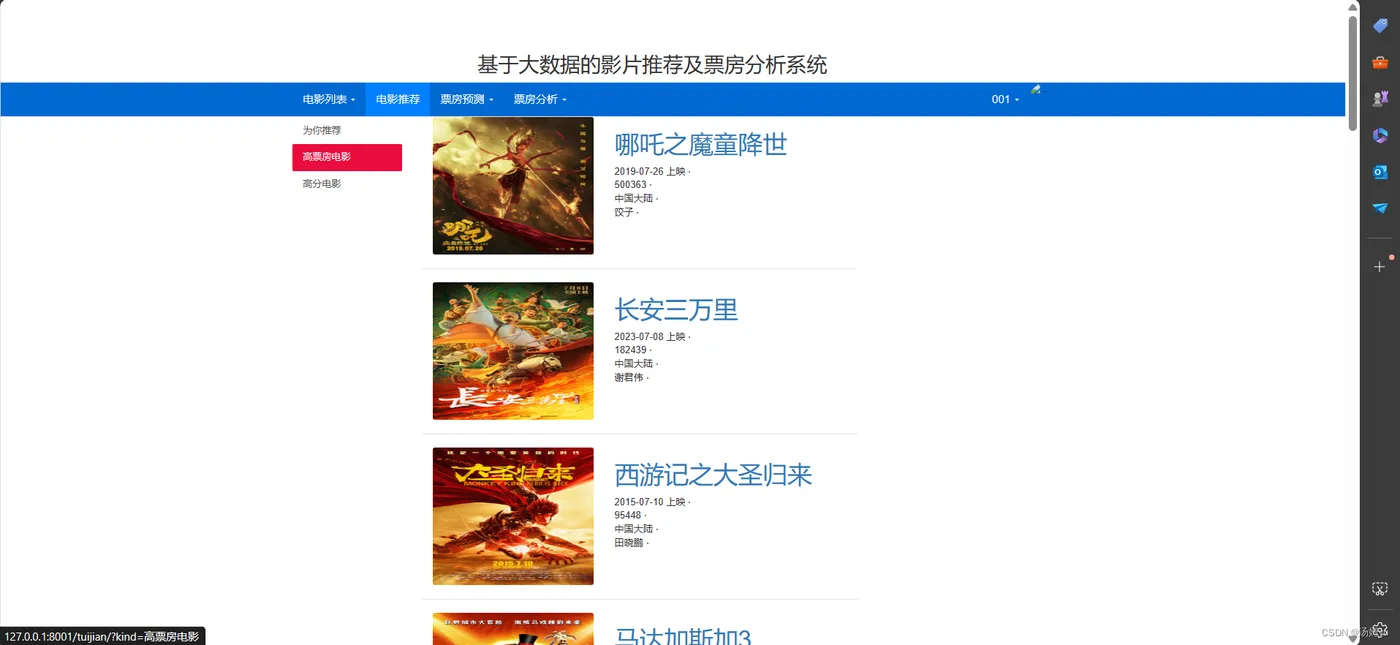The image size is (1400, 645).
Task: Open the 票房分析 dropdown menu
Action: pos(539,100)
